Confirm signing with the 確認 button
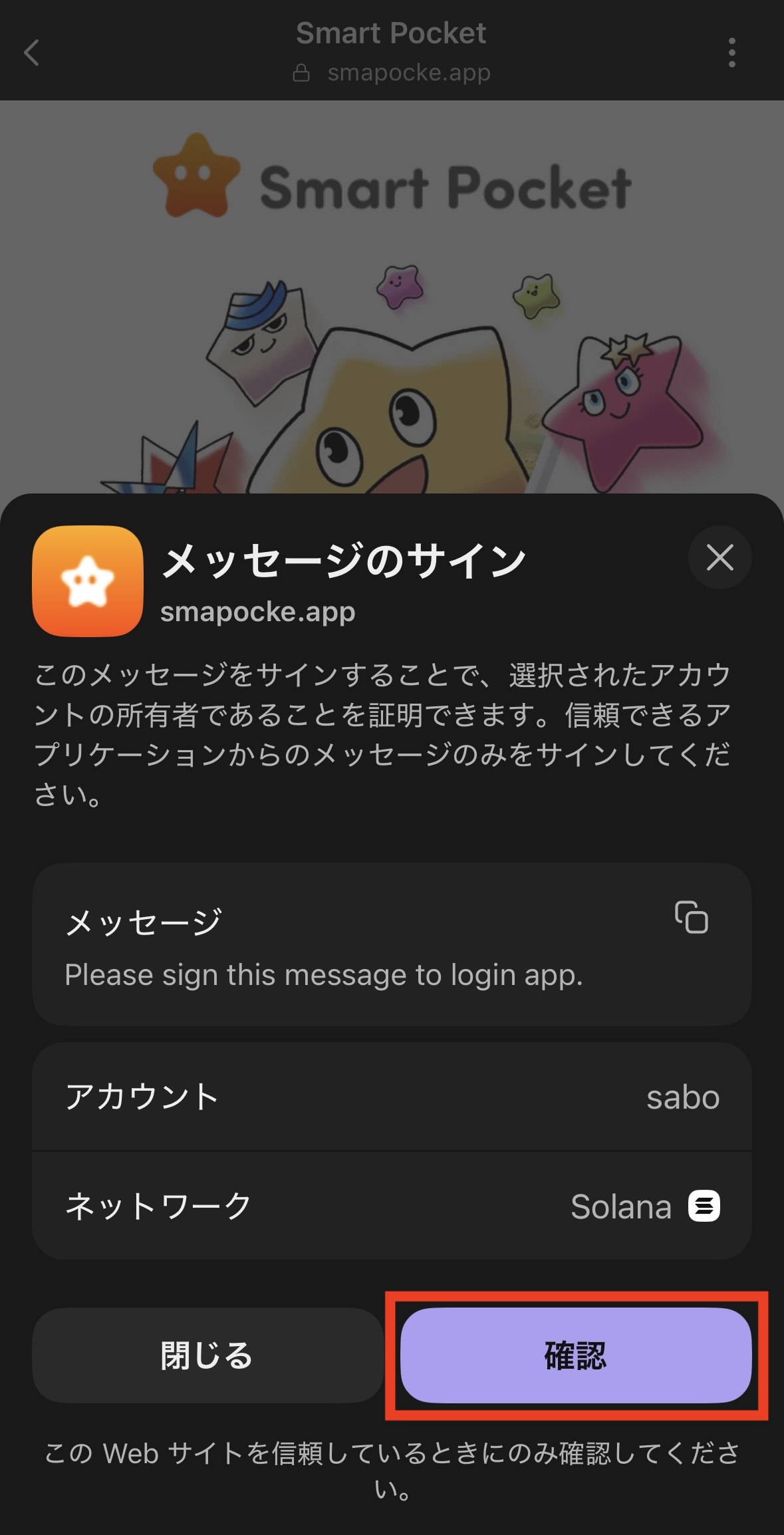The image size is (784, 1535). tap(576, 1355)
